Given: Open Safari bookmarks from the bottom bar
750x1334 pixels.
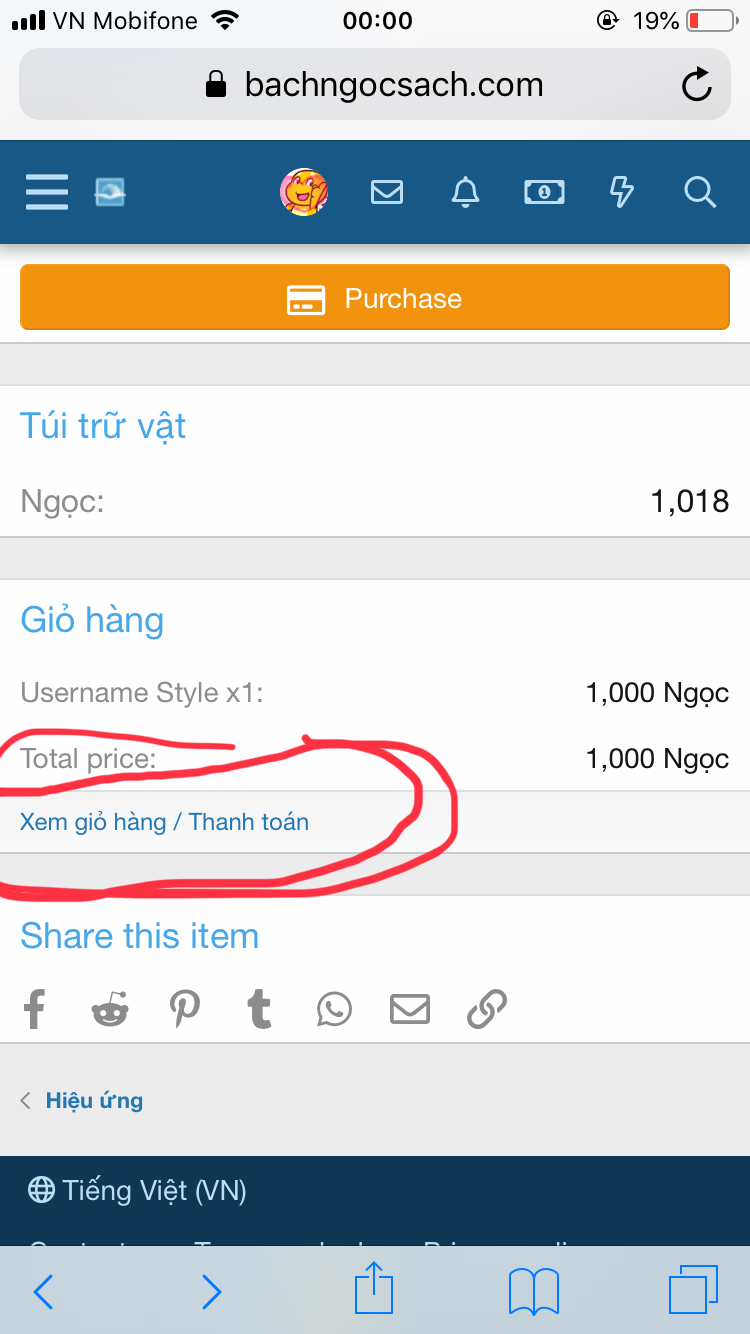Looking at the screenshot, I should coord(533,1291).
